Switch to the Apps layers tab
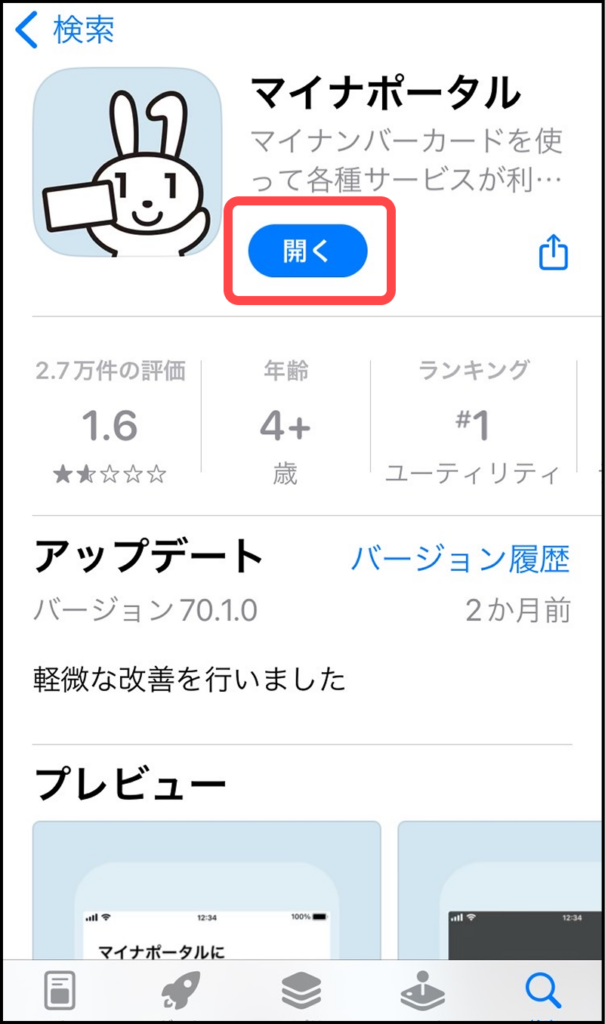 click(x=301, y=990)
